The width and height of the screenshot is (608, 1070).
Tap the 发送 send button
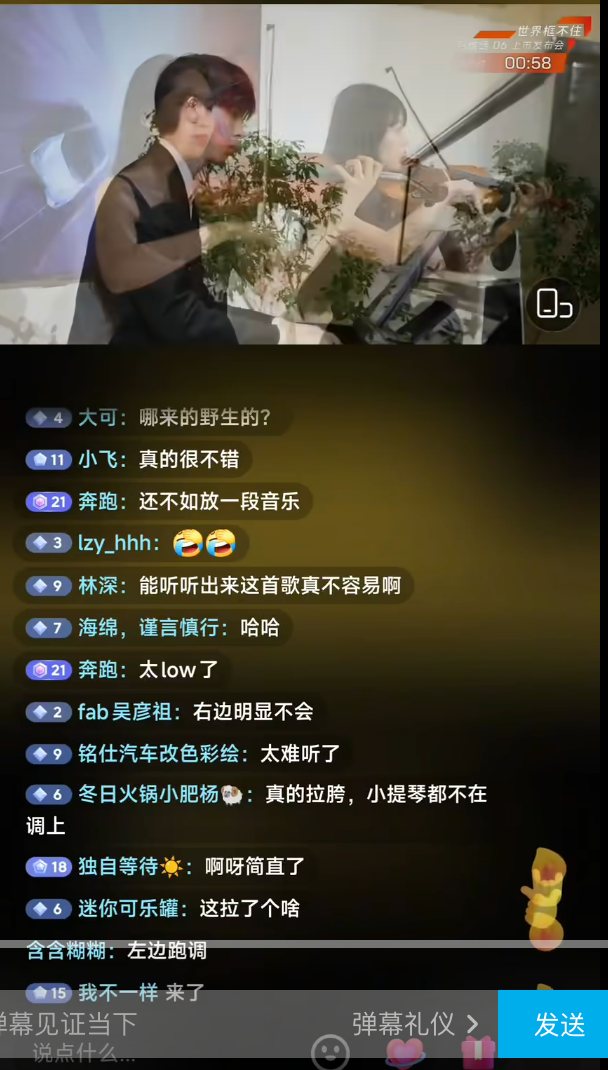(x=553, y=1024)
